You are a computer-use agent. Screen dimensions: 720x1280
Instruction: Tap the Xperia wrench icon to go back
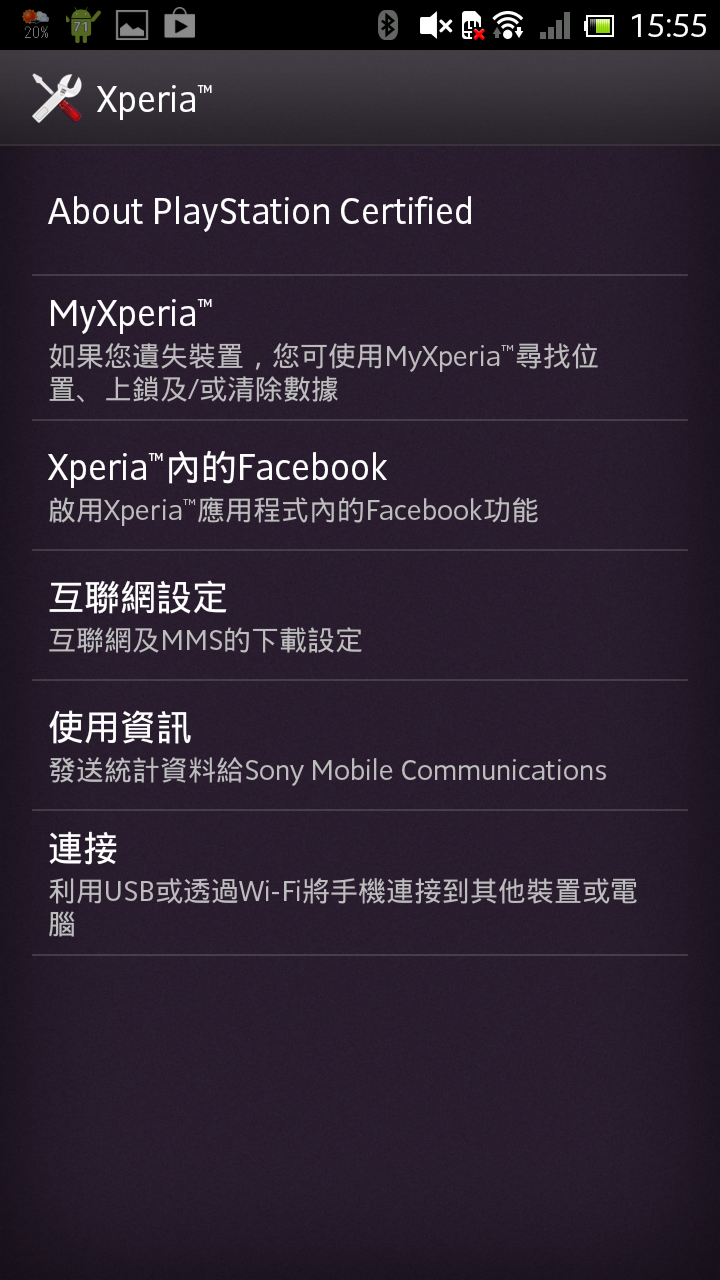tap(56, 98)
